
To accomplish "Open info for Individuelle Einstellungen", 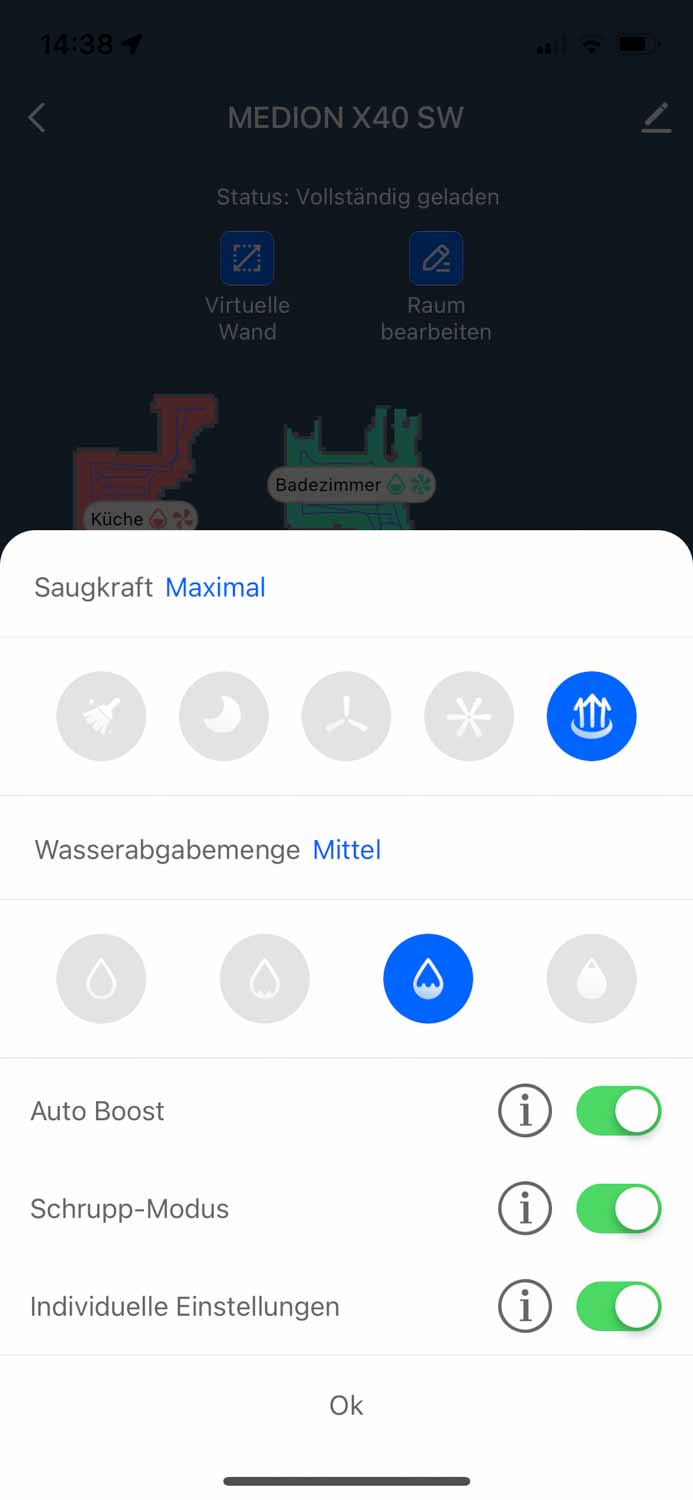I will coord(525,1307).
